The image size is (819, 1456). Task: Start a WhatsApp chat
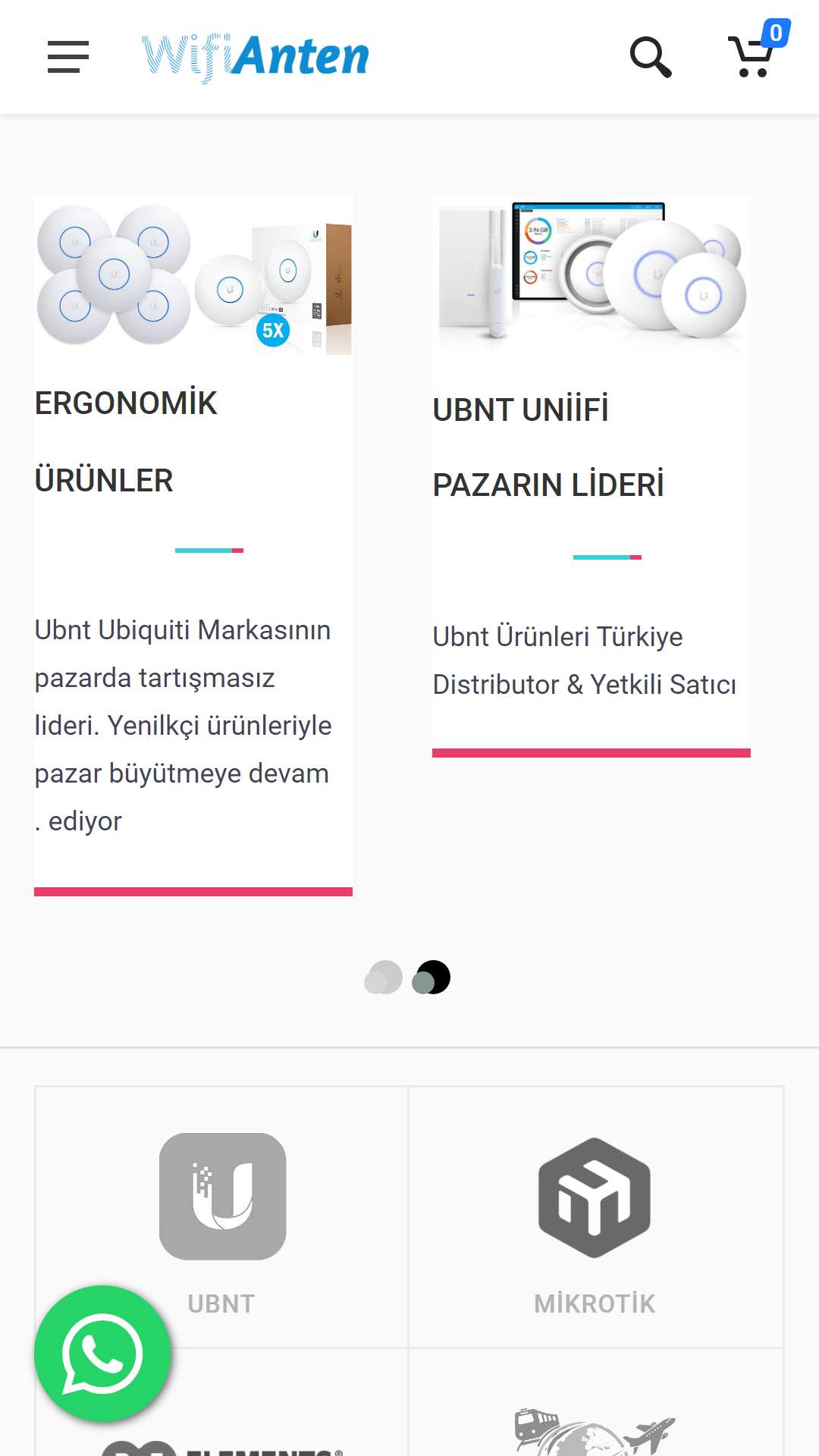pos(102,1354)
